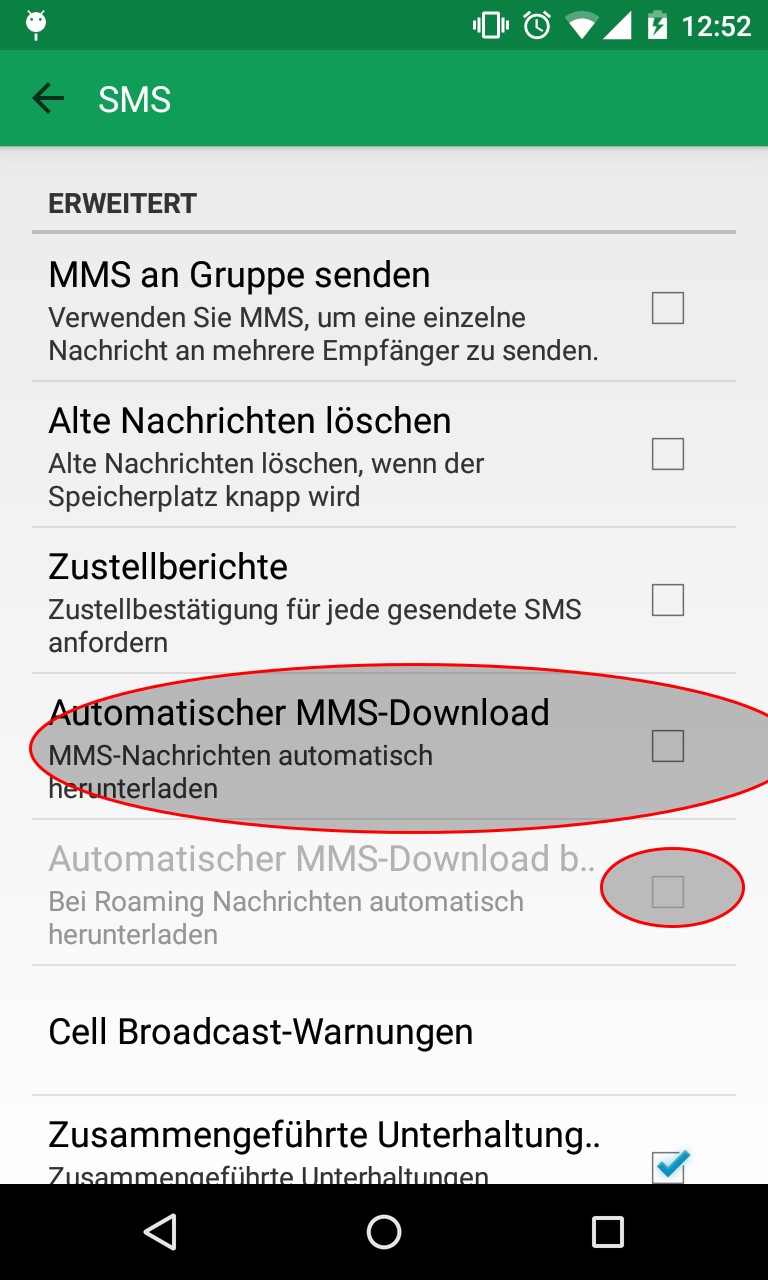Go back using the app bar arrow
The height and width of the screenshot is (1280, 768).
(48, 98)
